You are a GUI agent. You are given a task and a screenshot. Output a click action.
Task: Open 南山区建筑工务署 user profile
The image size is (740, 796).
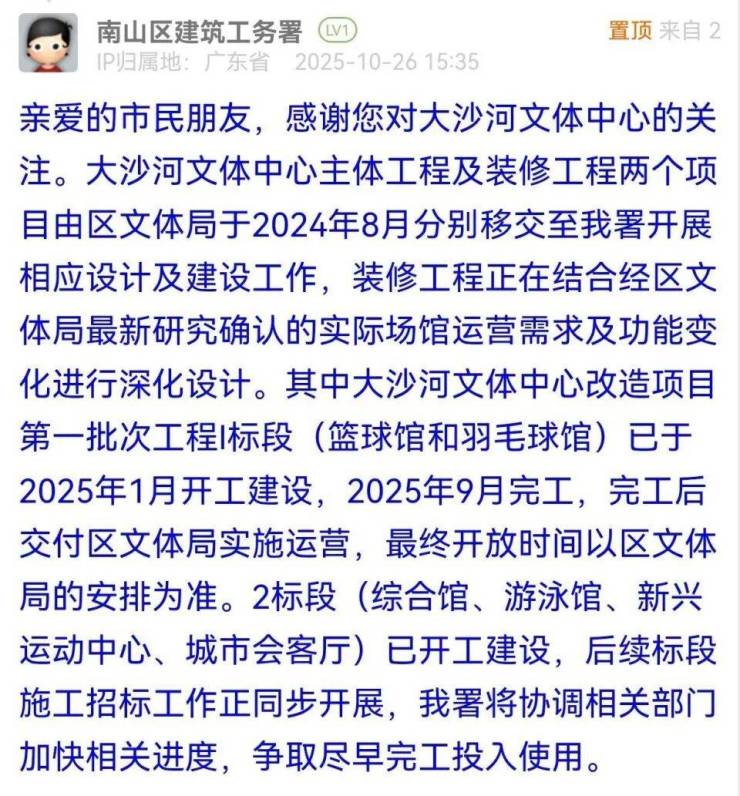click(198, 32)
